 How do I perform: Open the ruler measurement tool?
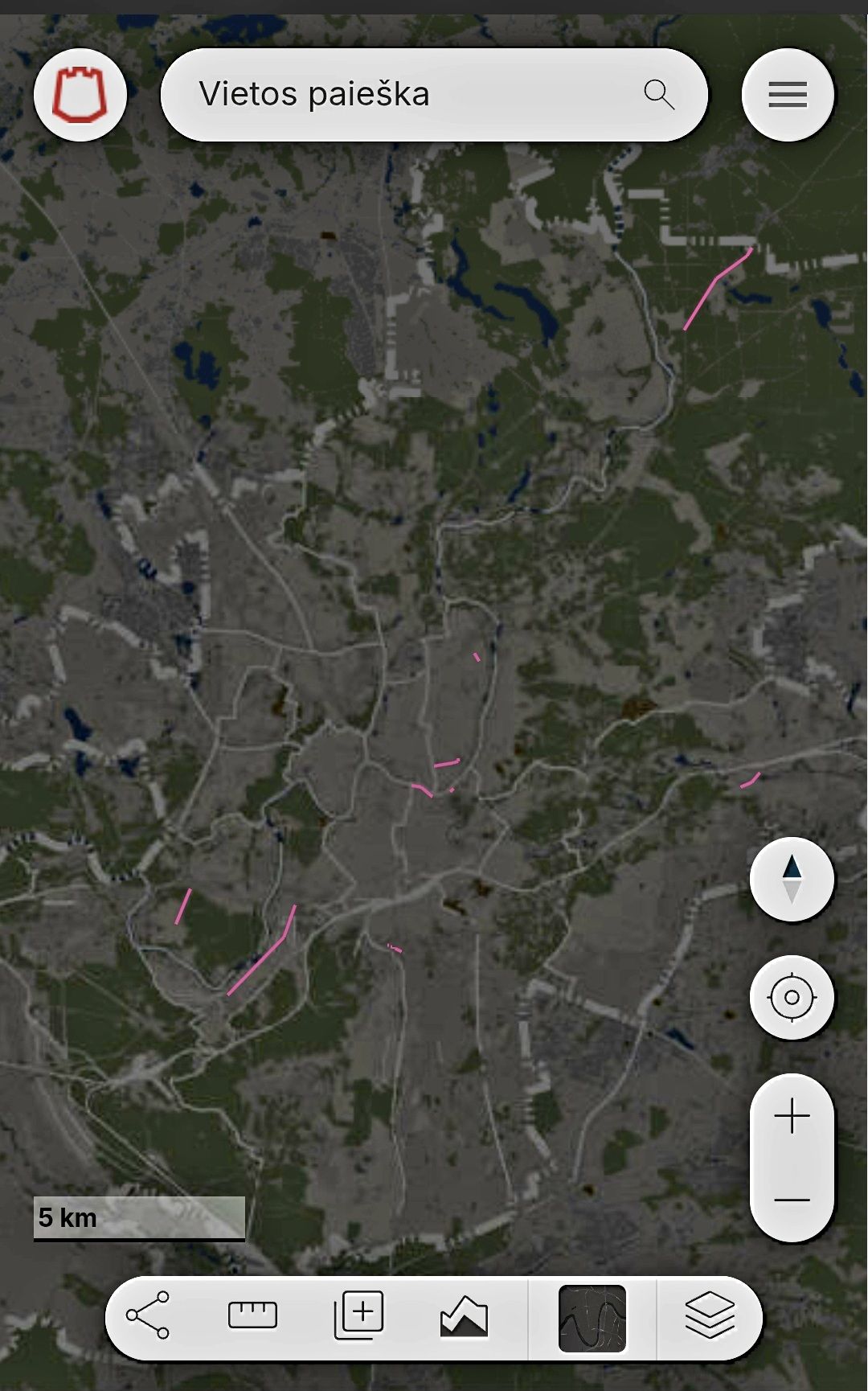point(252,1315)
